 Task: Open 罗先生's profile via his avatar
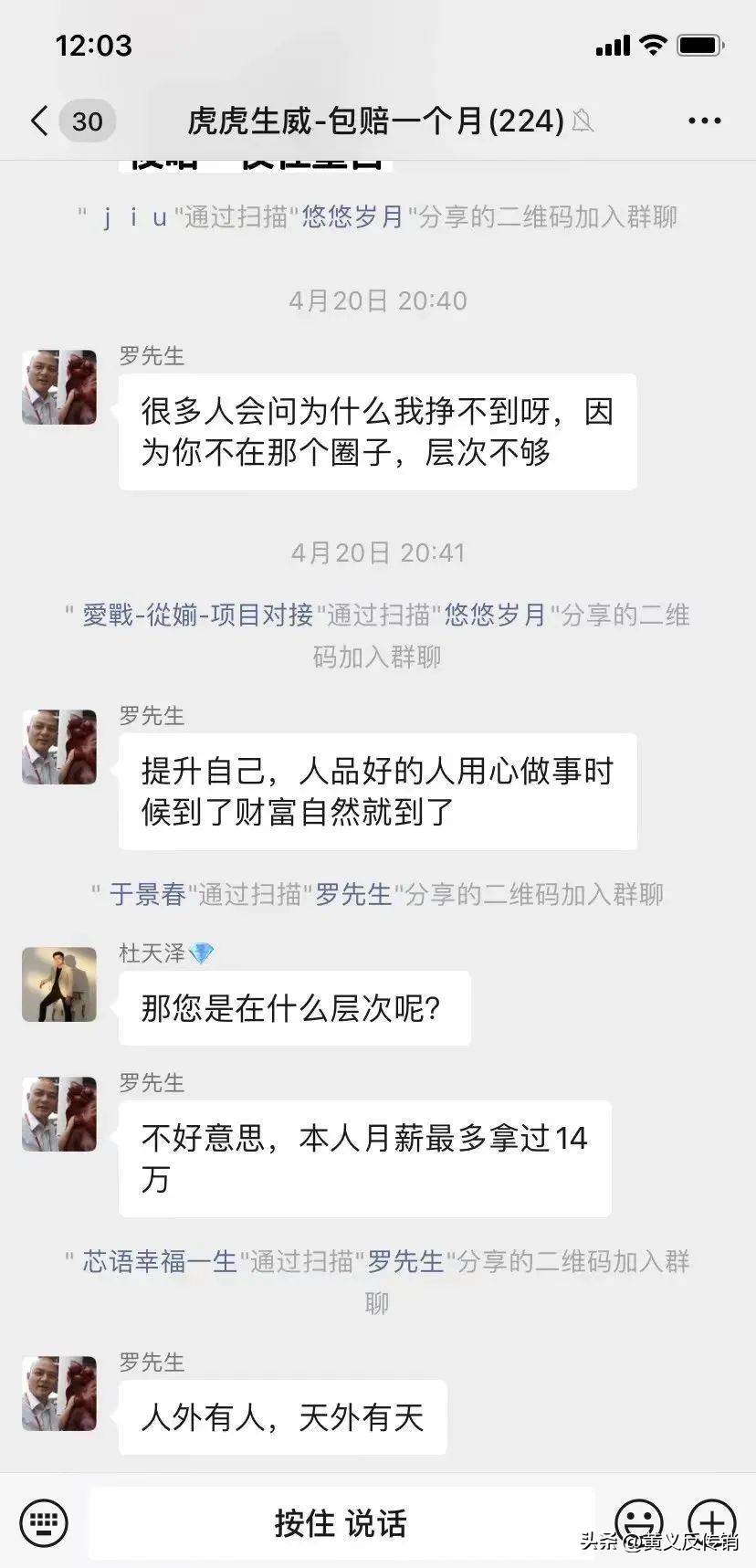[x=58, y=386]
